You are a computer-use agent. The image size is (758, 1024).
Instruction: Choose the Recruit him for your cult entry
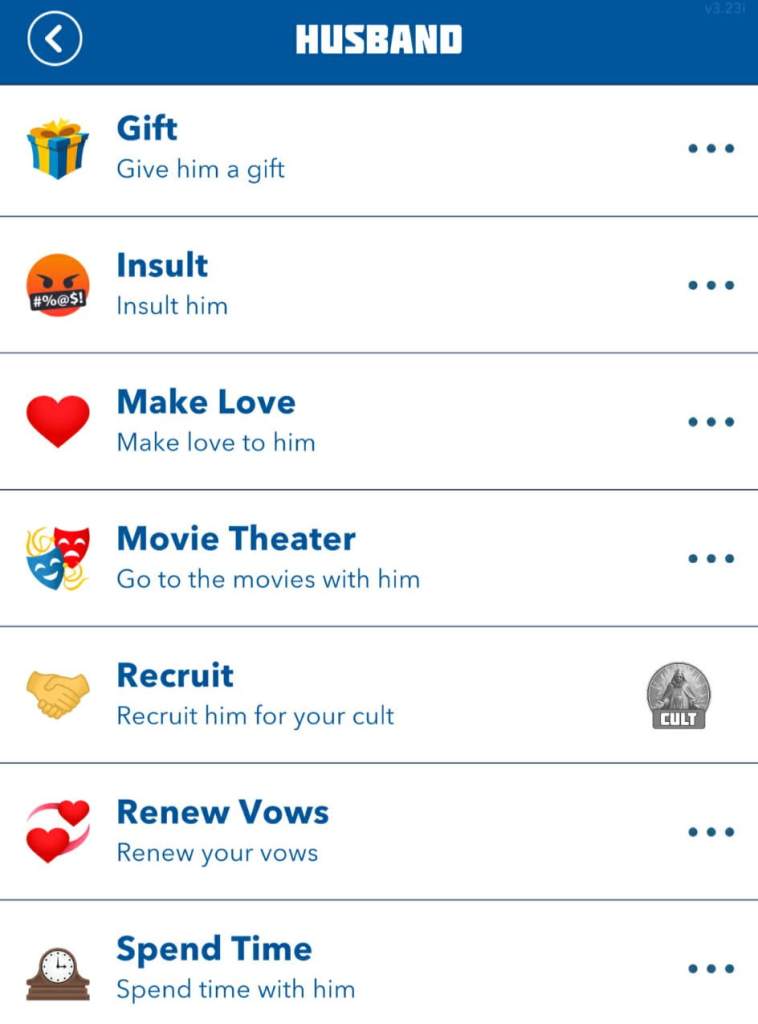256,715
